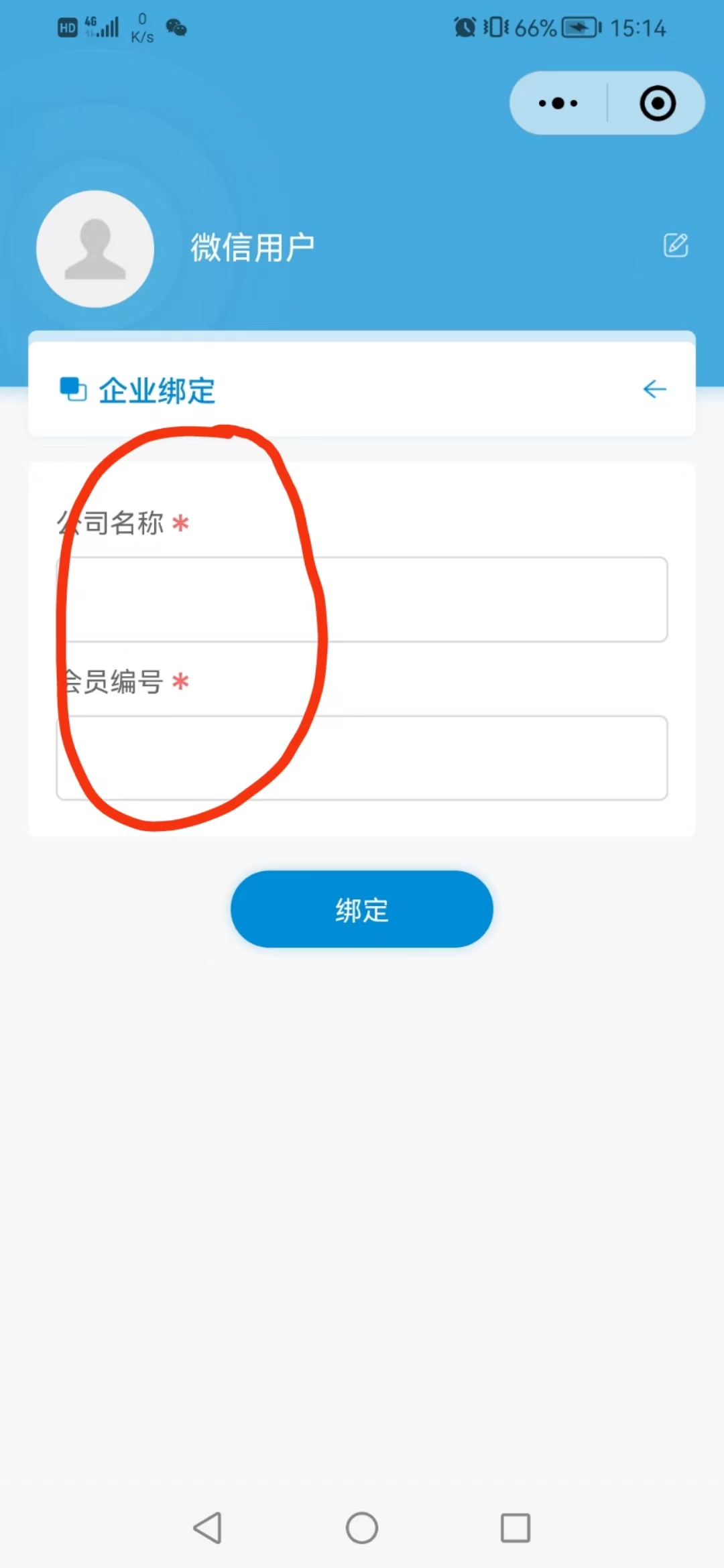Tap the system back navigation button
This screenshot has width=724, height=1568.
coord(208,1528)
